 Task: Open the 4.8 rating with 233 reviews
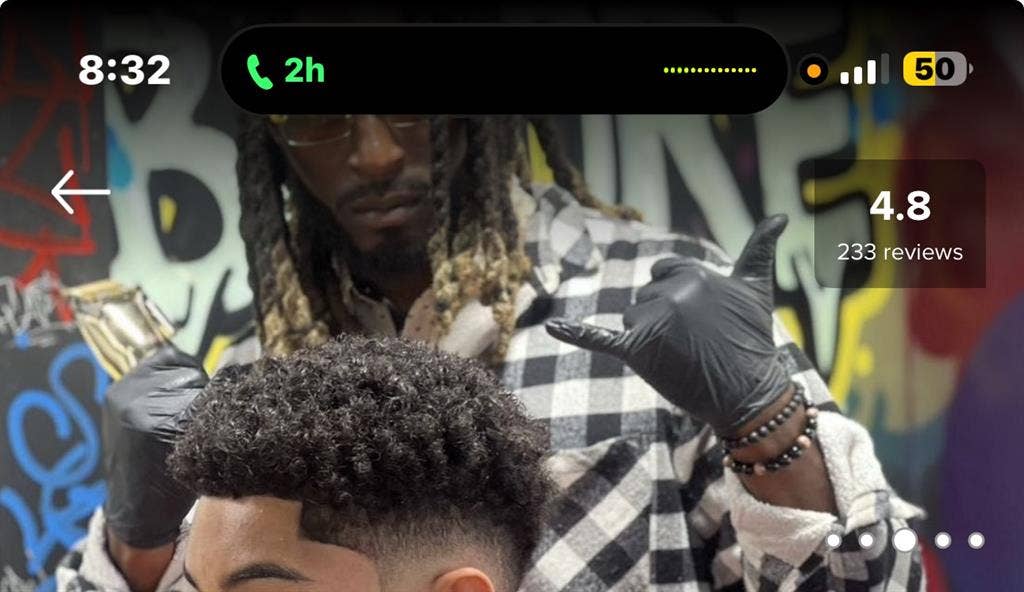[x=899, y=223]
